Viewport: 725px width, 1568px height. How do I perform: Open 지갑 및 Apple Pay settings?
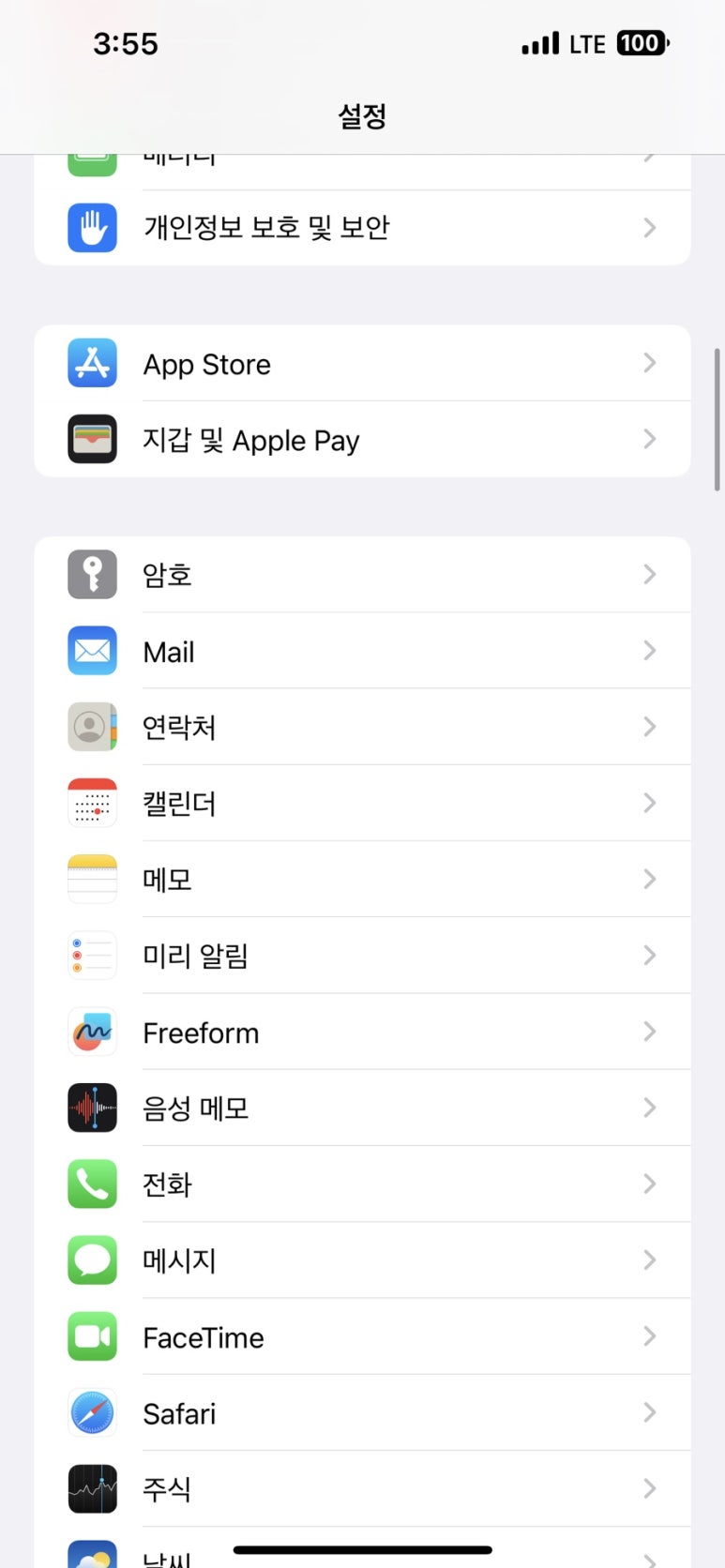(362, 439)
